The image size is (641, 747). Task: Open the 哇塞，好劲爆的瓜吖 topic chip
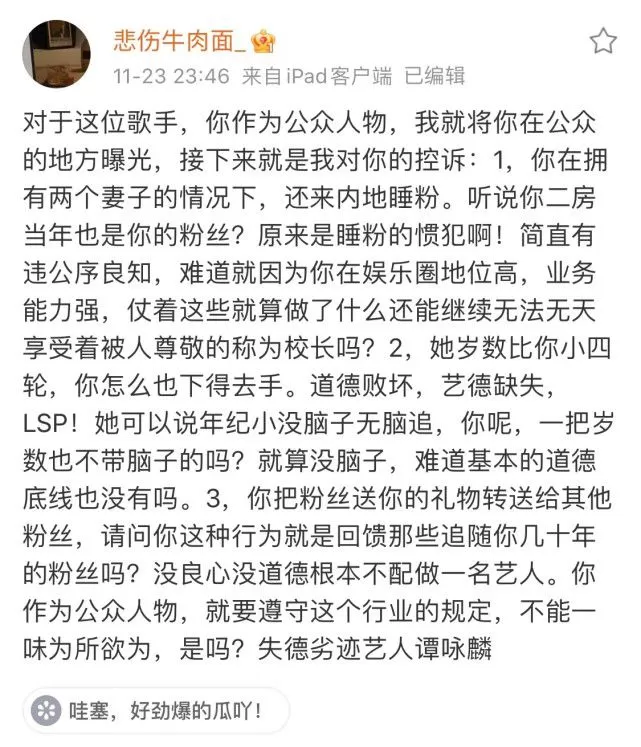click(156, 710)
